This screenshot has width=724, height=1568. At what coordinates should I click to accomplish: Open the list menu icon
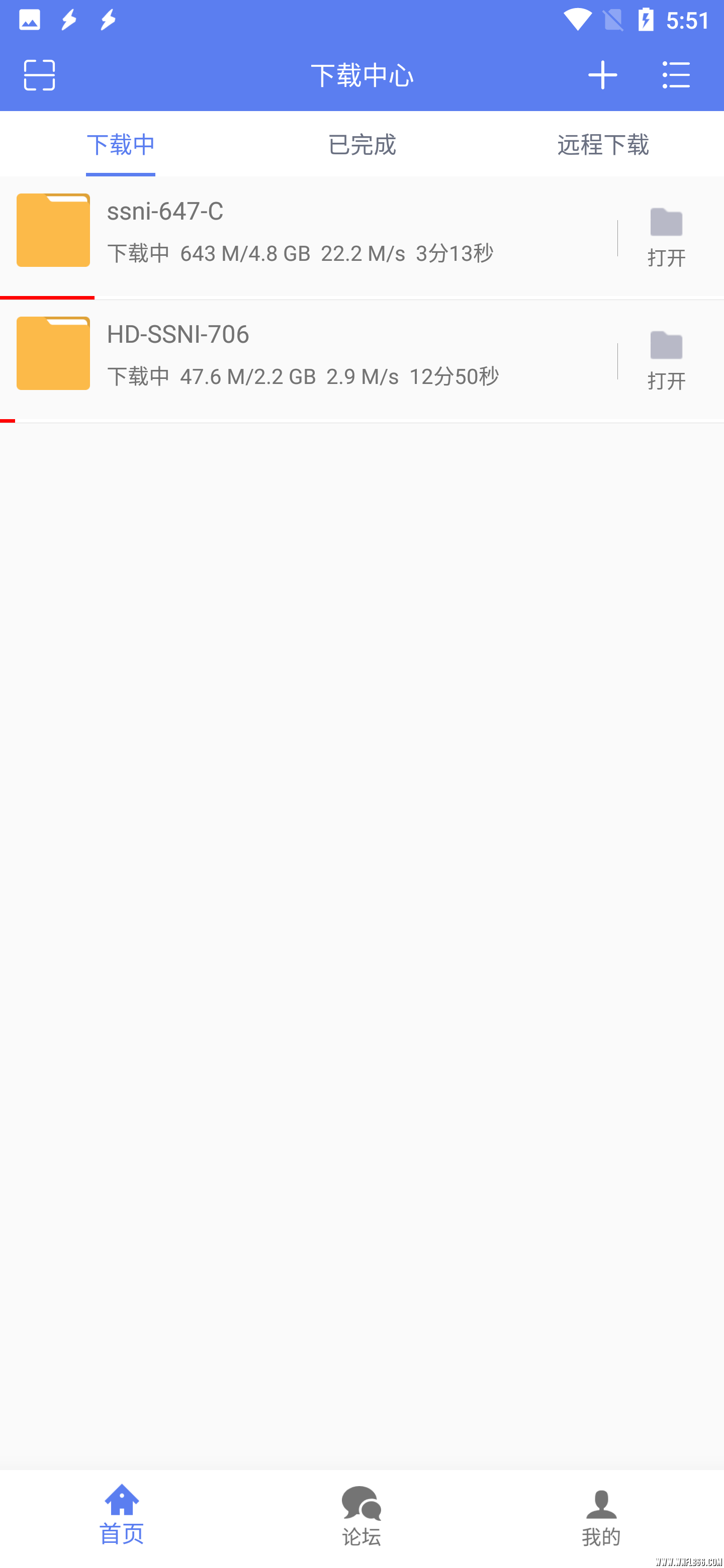coord(676,75)
